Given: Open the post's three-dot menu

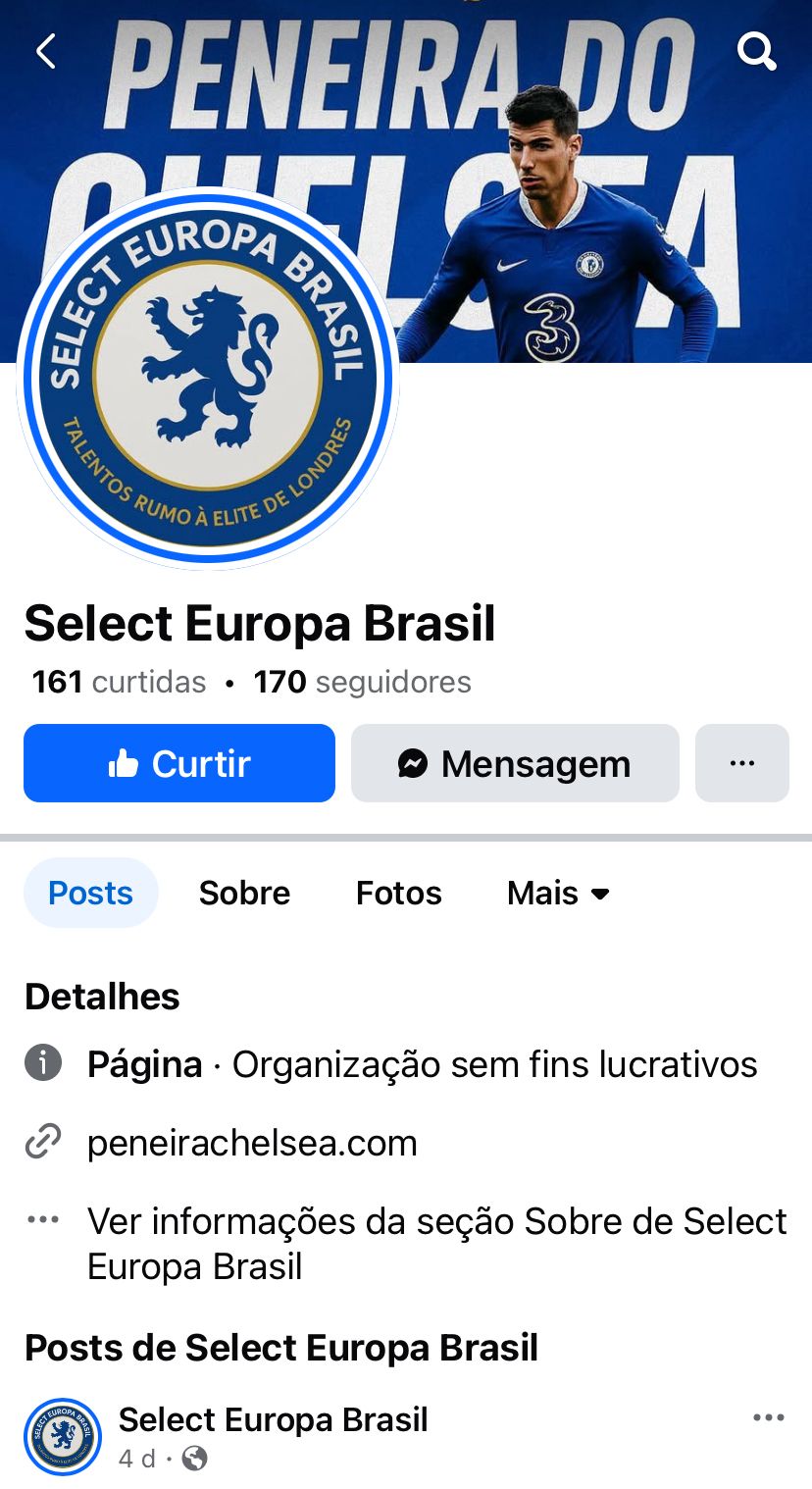Looking at the screenshot, I should (768, 1417).
